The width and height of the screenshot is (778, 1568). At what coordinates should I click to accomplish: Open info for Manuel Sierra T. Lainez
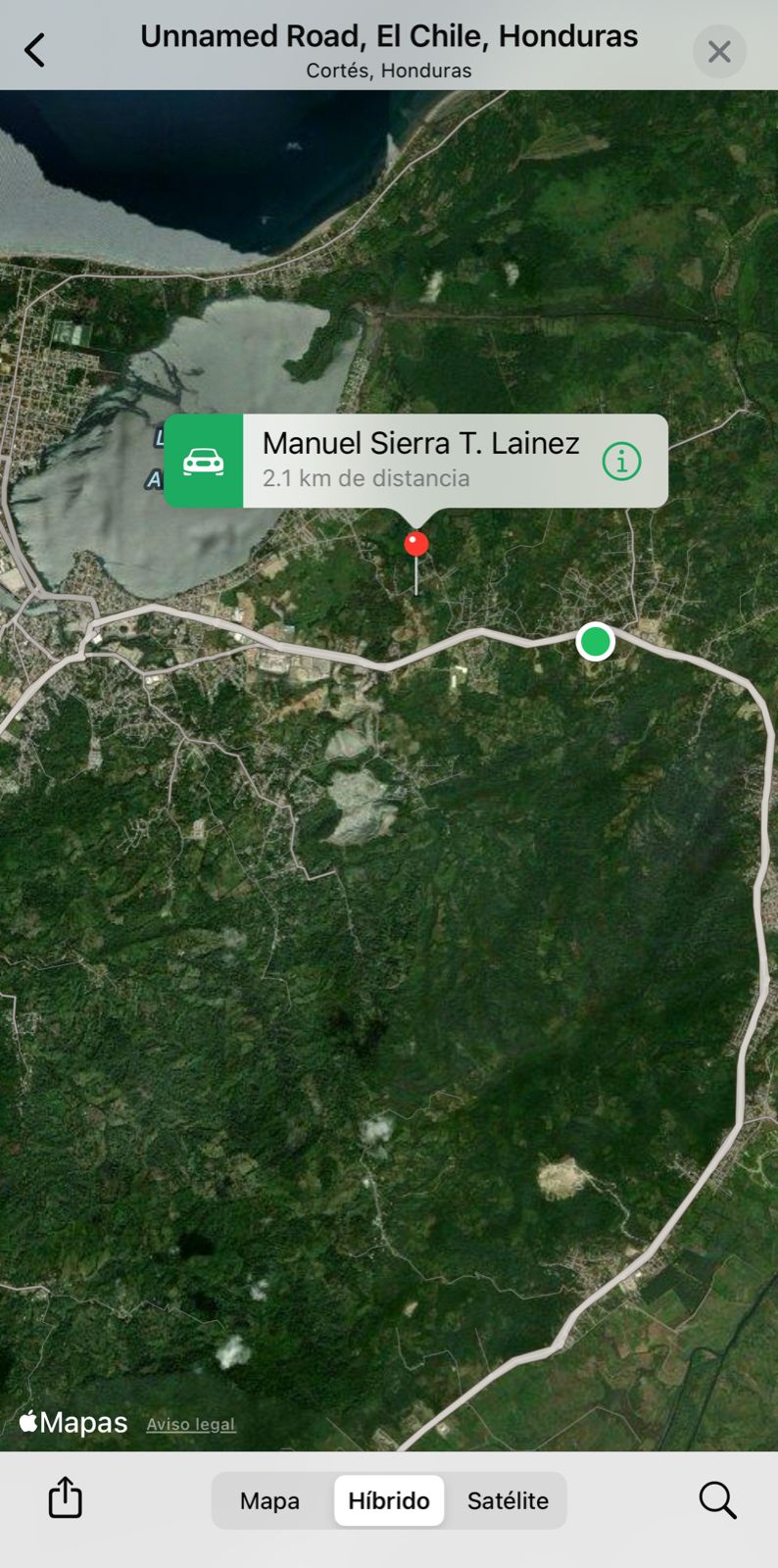621,461
